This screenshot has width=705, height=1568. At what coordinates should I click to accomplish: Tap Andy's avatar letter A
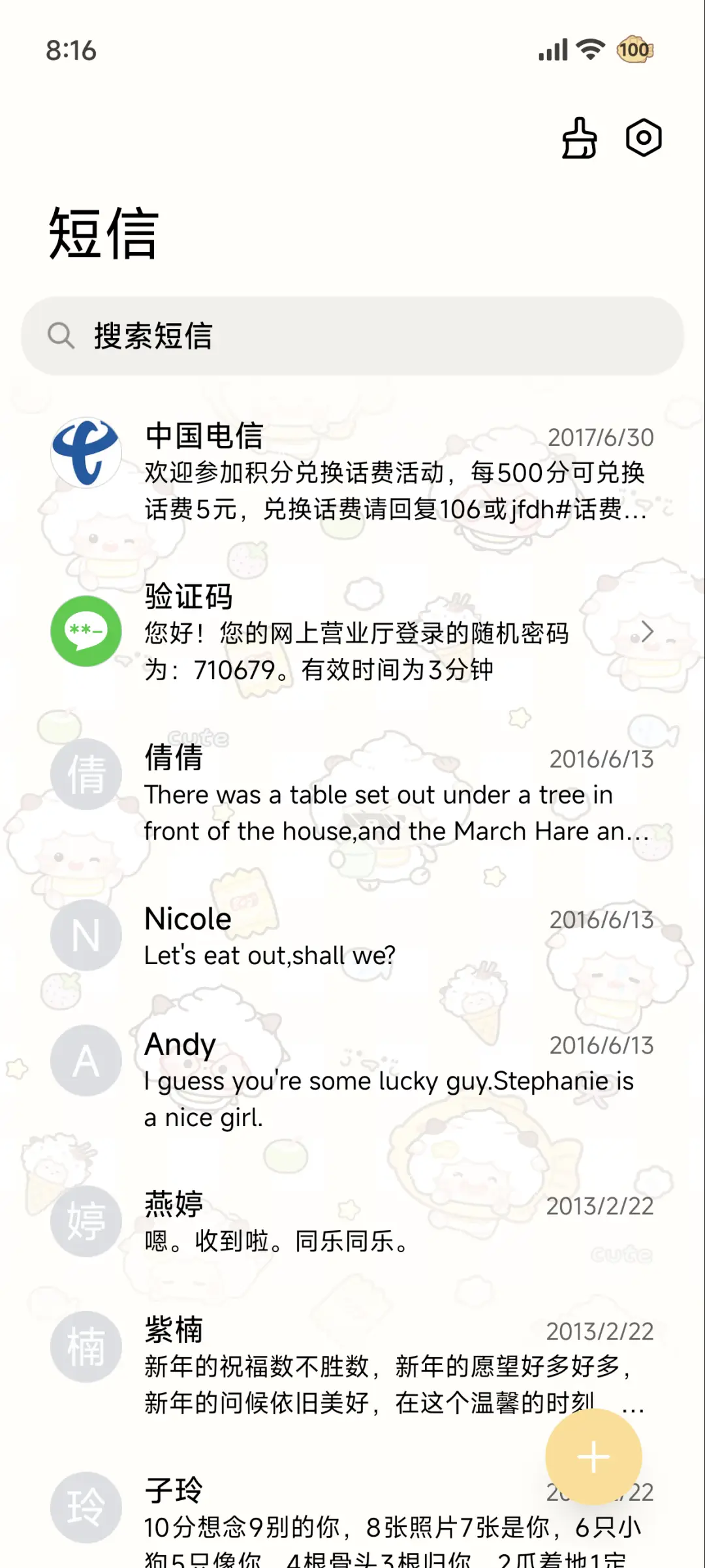tap(86, 1060)
